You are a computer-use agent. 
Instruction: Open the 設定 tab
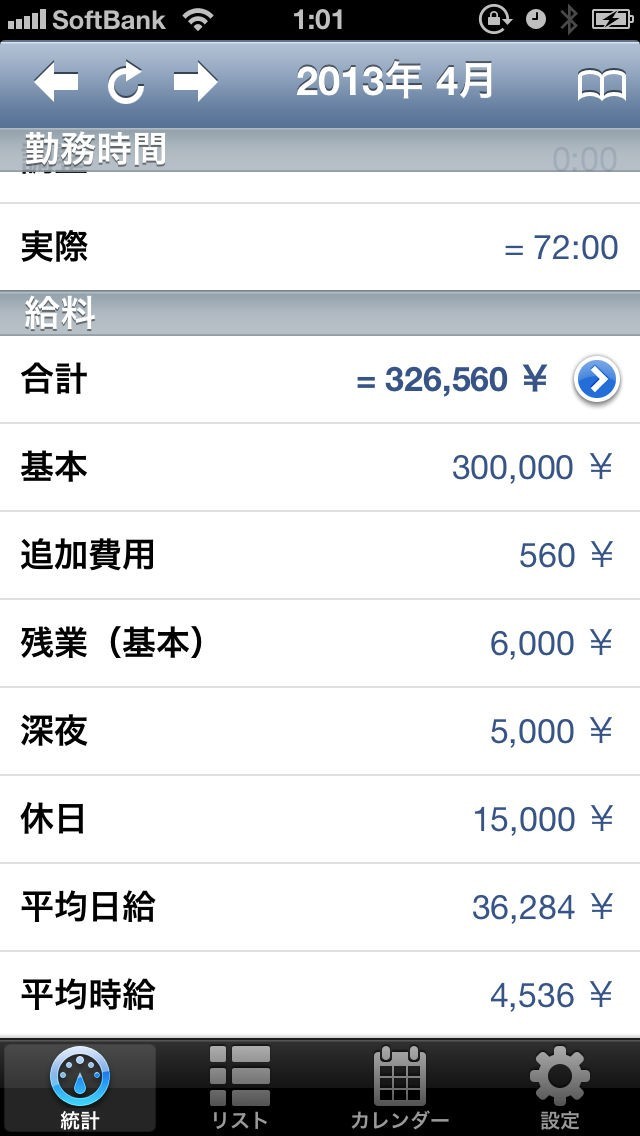click(x=559, y=1088)
